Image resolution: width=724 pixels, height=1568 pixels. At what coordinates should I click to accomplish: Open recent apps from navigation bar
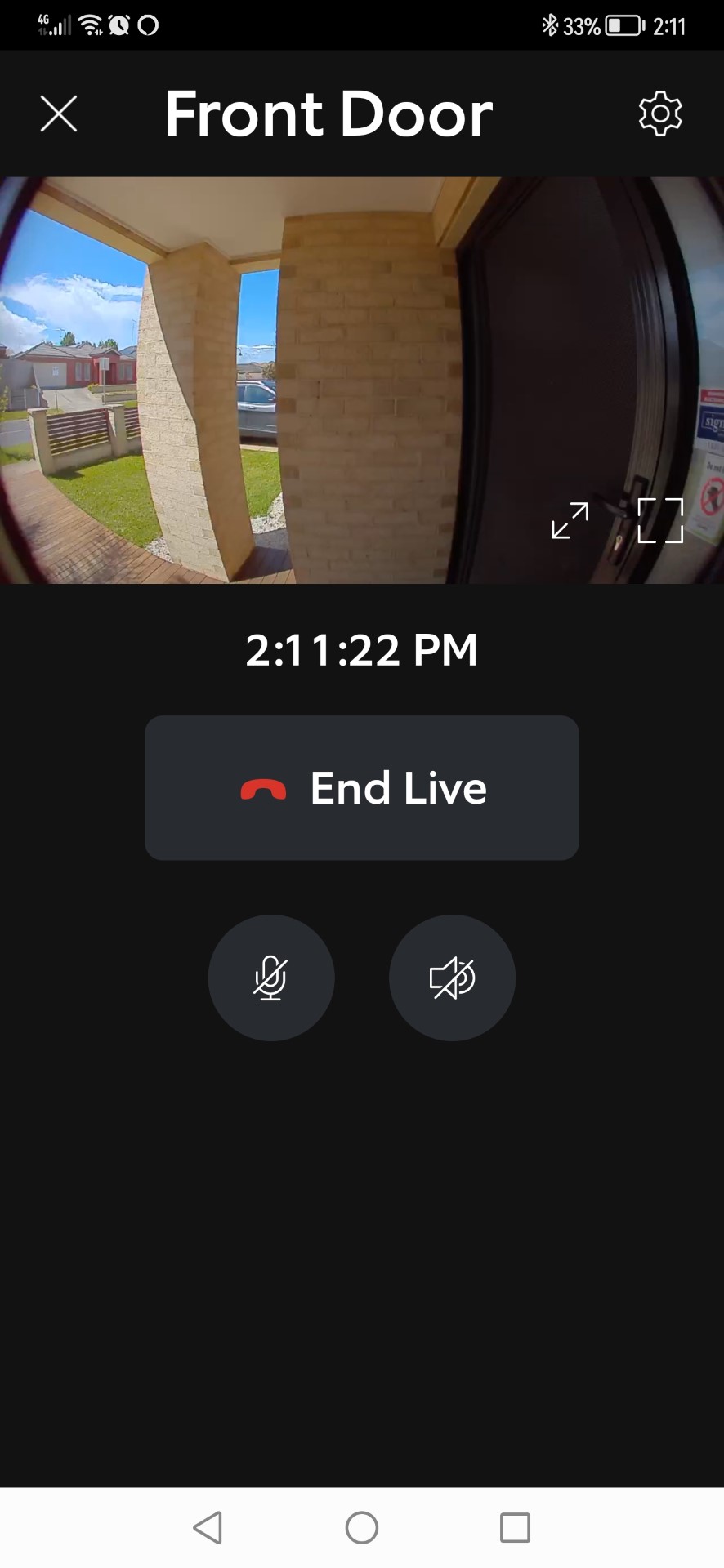pyautogui.click(x=515, y=1527)
